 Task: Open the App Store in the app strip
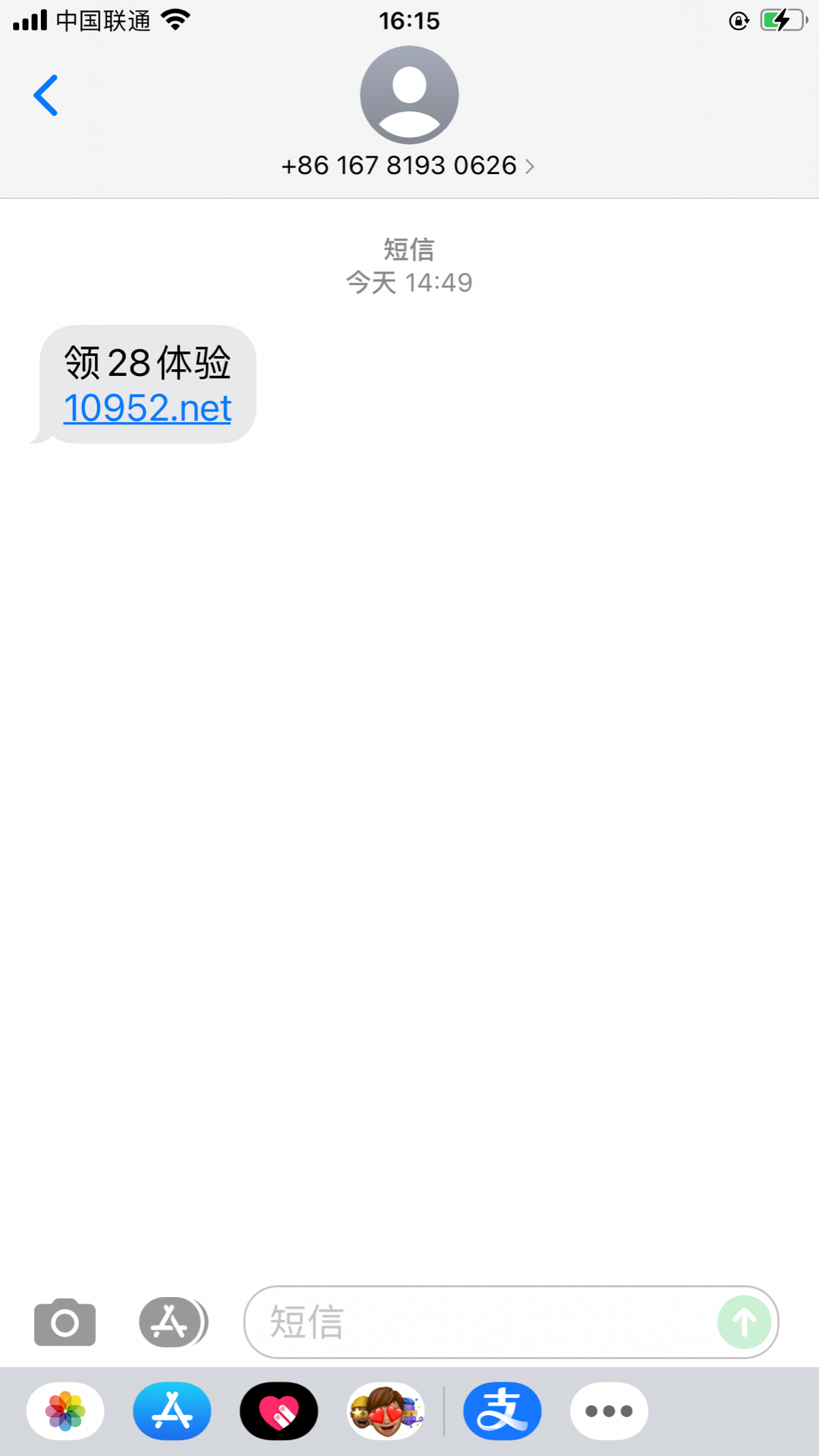click(x=172, y=1411)
